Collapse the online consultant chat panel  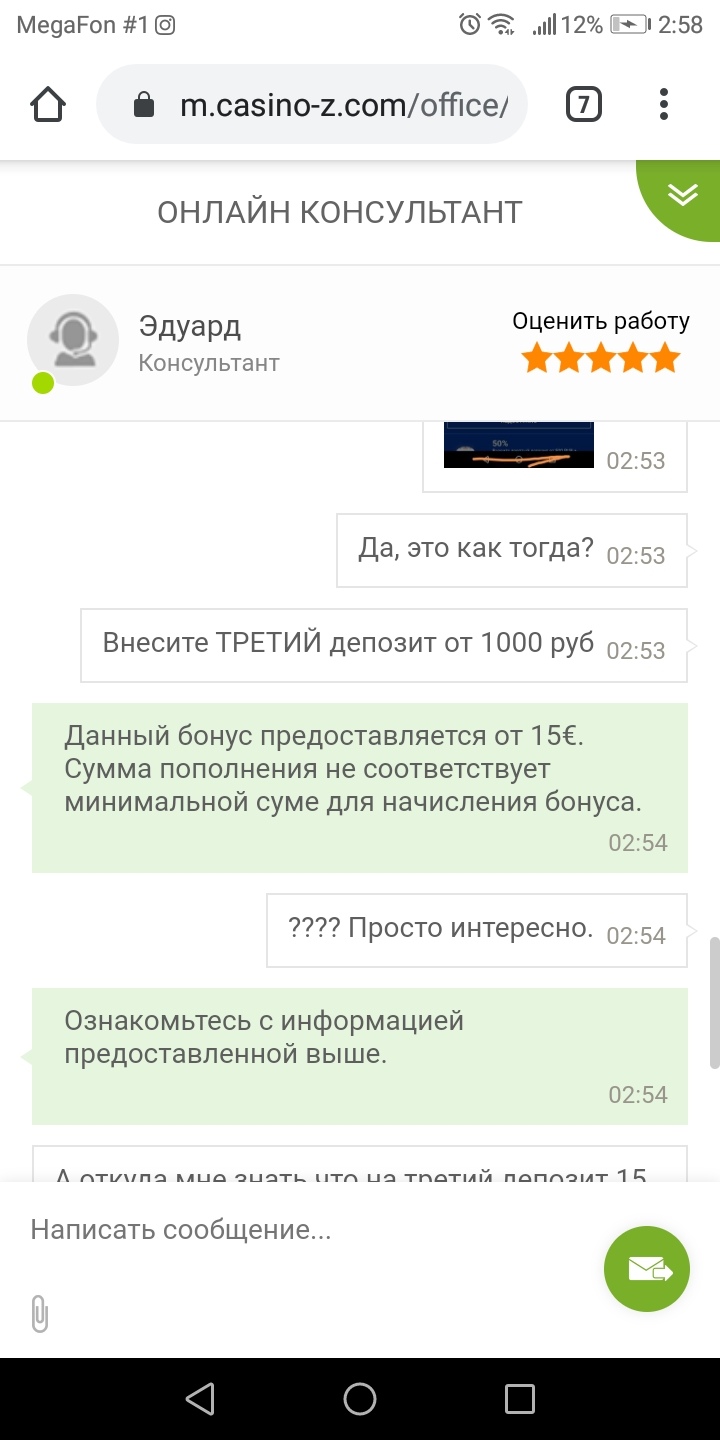[x=683, y=195]
